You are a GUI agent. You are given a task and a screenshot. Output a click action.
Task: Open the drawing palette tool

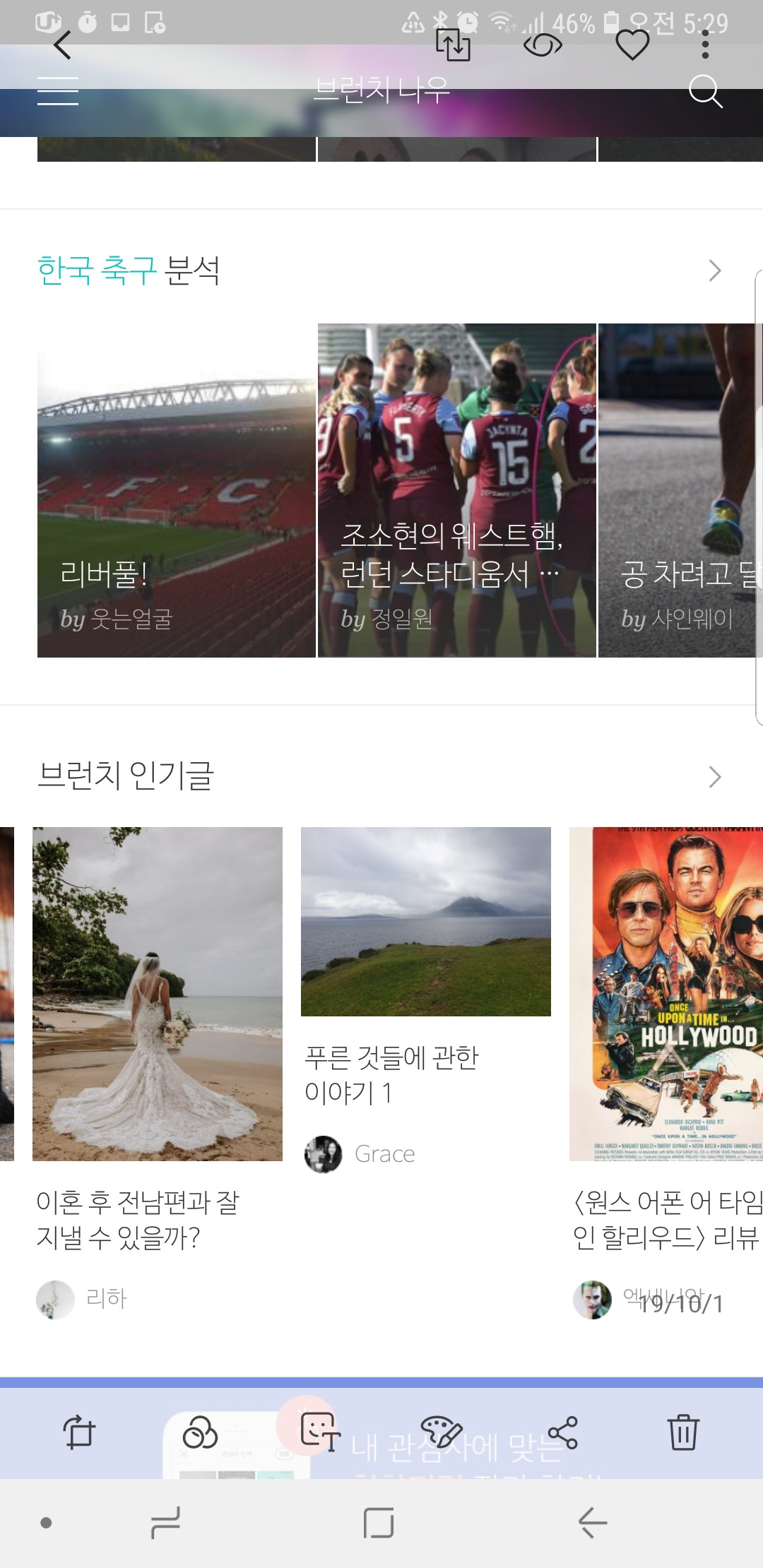441,1432
